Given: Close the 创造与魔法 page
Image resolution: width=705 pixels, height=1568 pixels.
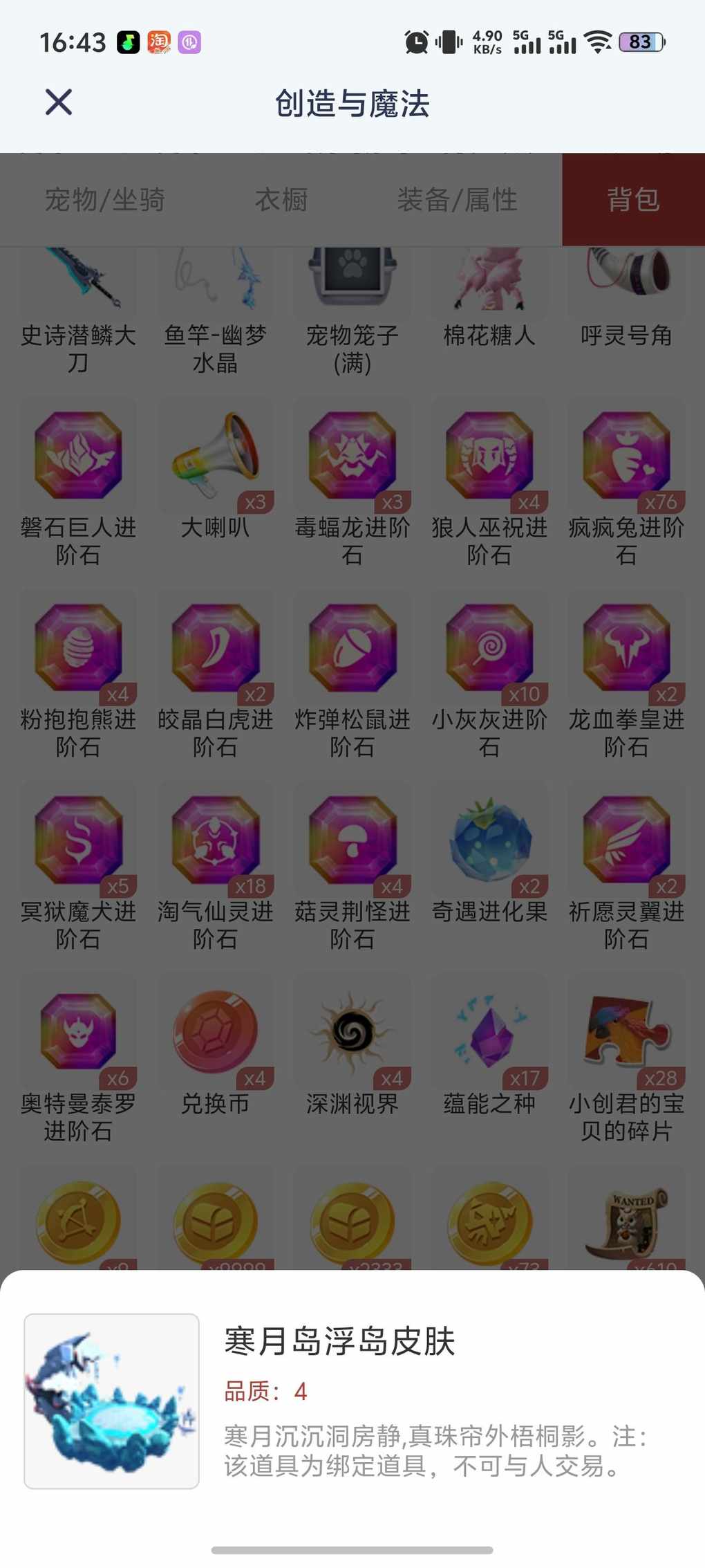Looking at the screenshot, I should click(59, 102).
